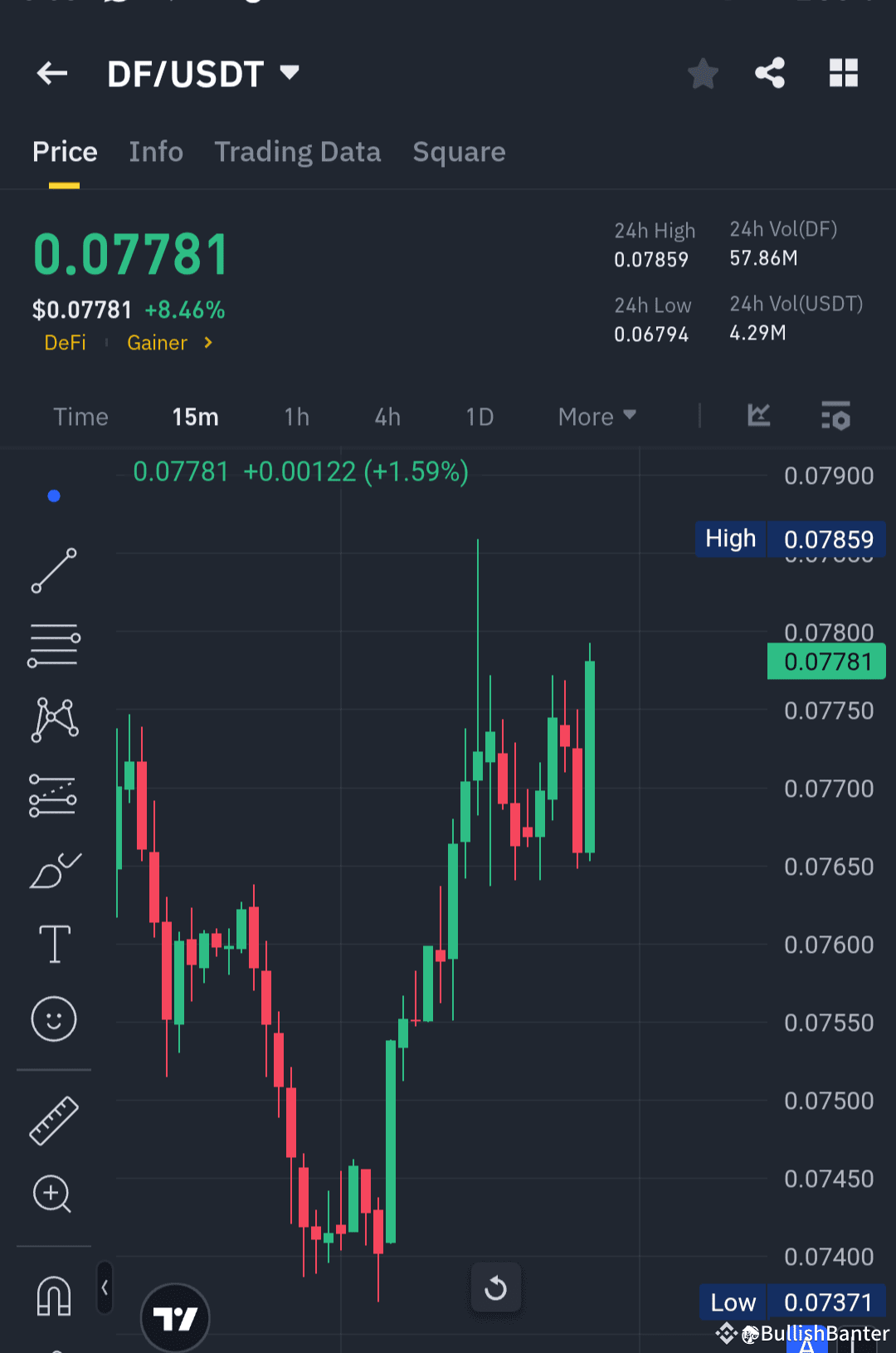Select the Brush drawing tool

pos(54,869)
